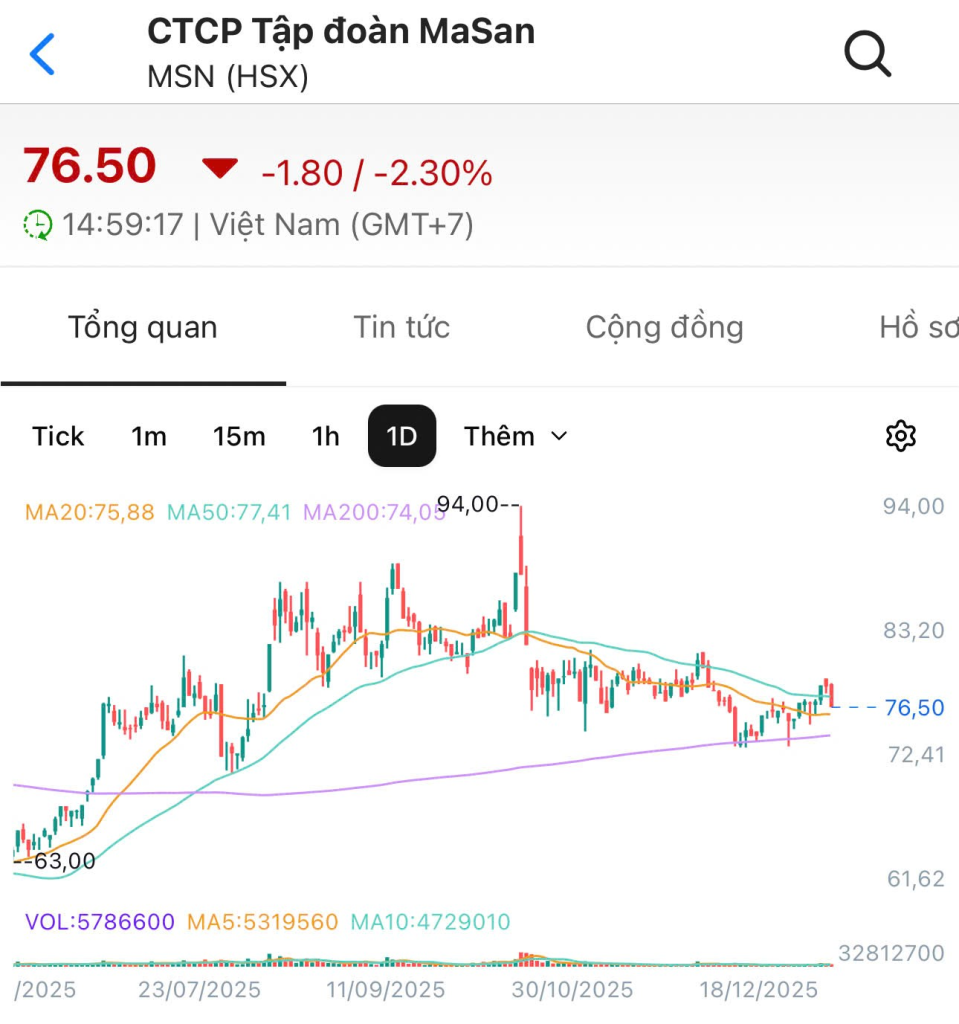
Task: Select the 1m chart interval
Action: click(x=149, y=437)
